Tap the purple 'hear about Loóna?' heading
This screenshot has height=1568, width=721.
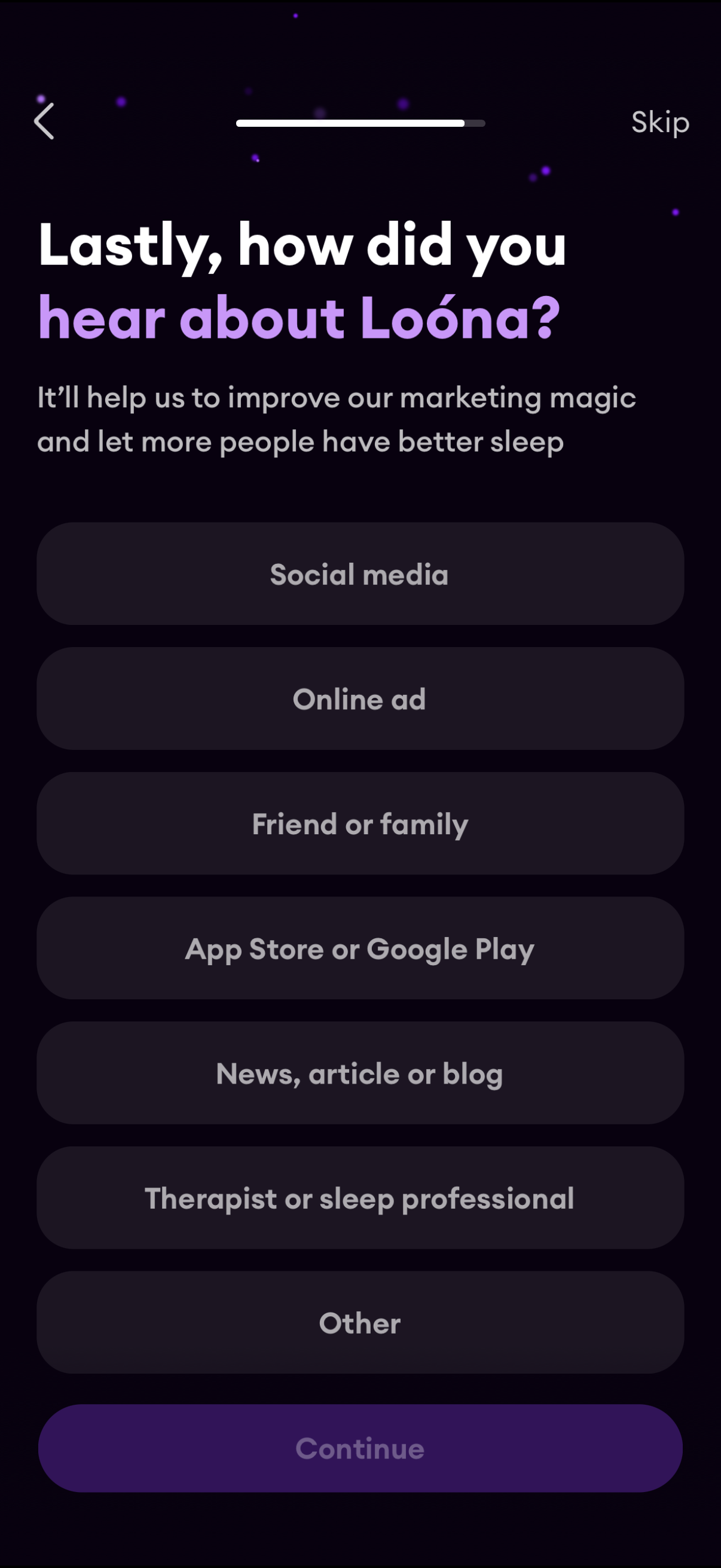pos(300,316)
